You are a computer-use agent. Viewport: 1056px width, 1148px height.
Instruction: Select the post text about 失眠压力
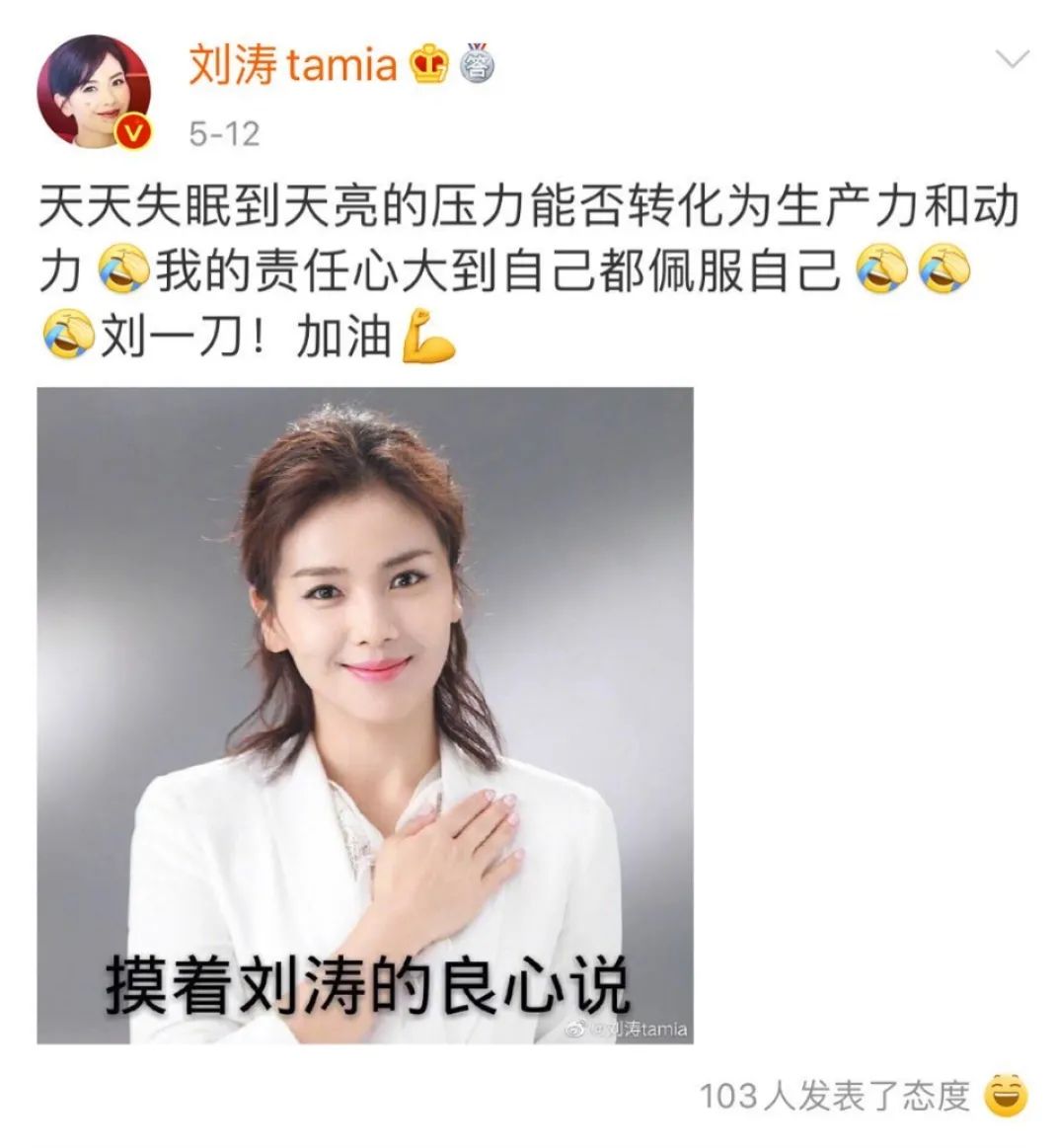tap(493, 209)
